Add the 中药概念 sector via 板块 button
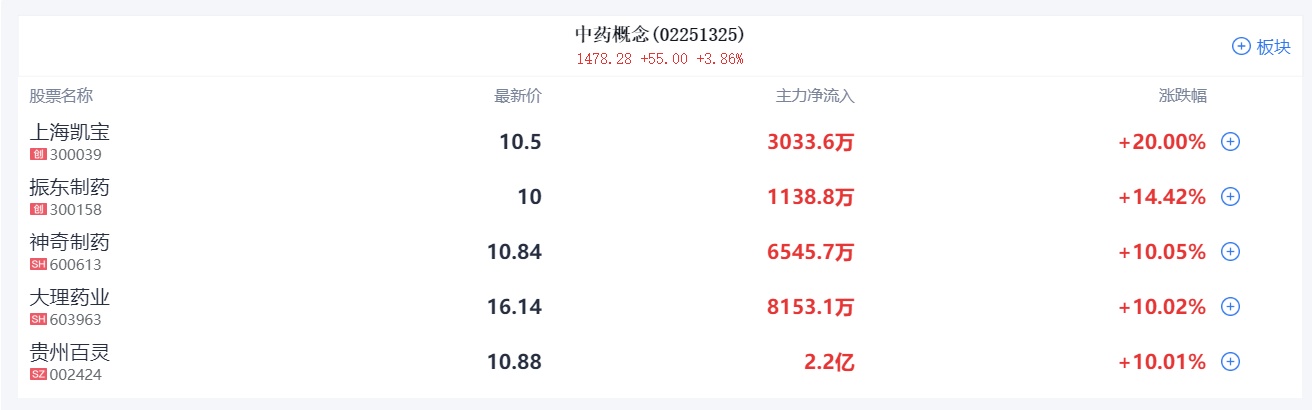Viewport: 1312px width, 410px height. [1261, 47]
